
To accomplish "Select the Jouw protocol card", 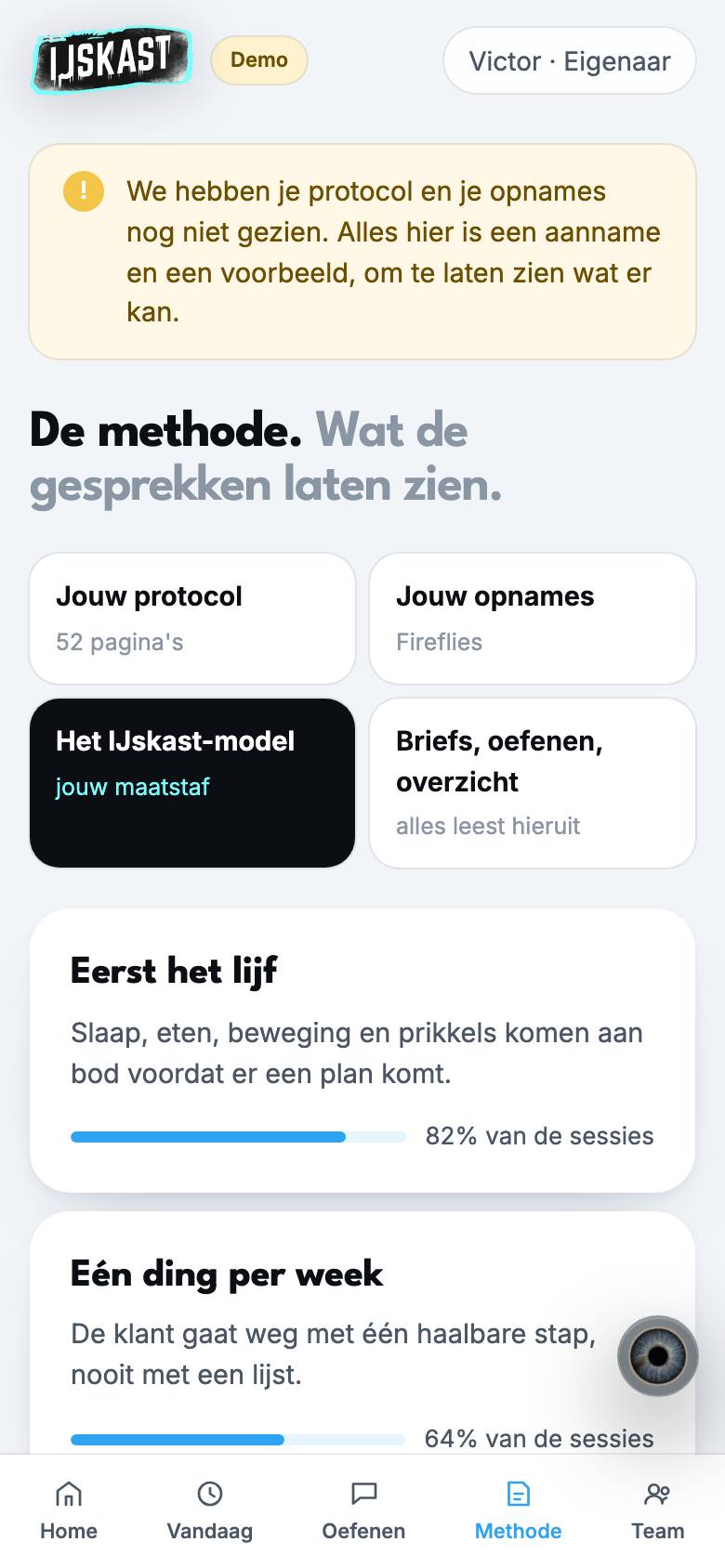I will click(x=192, y=619).
